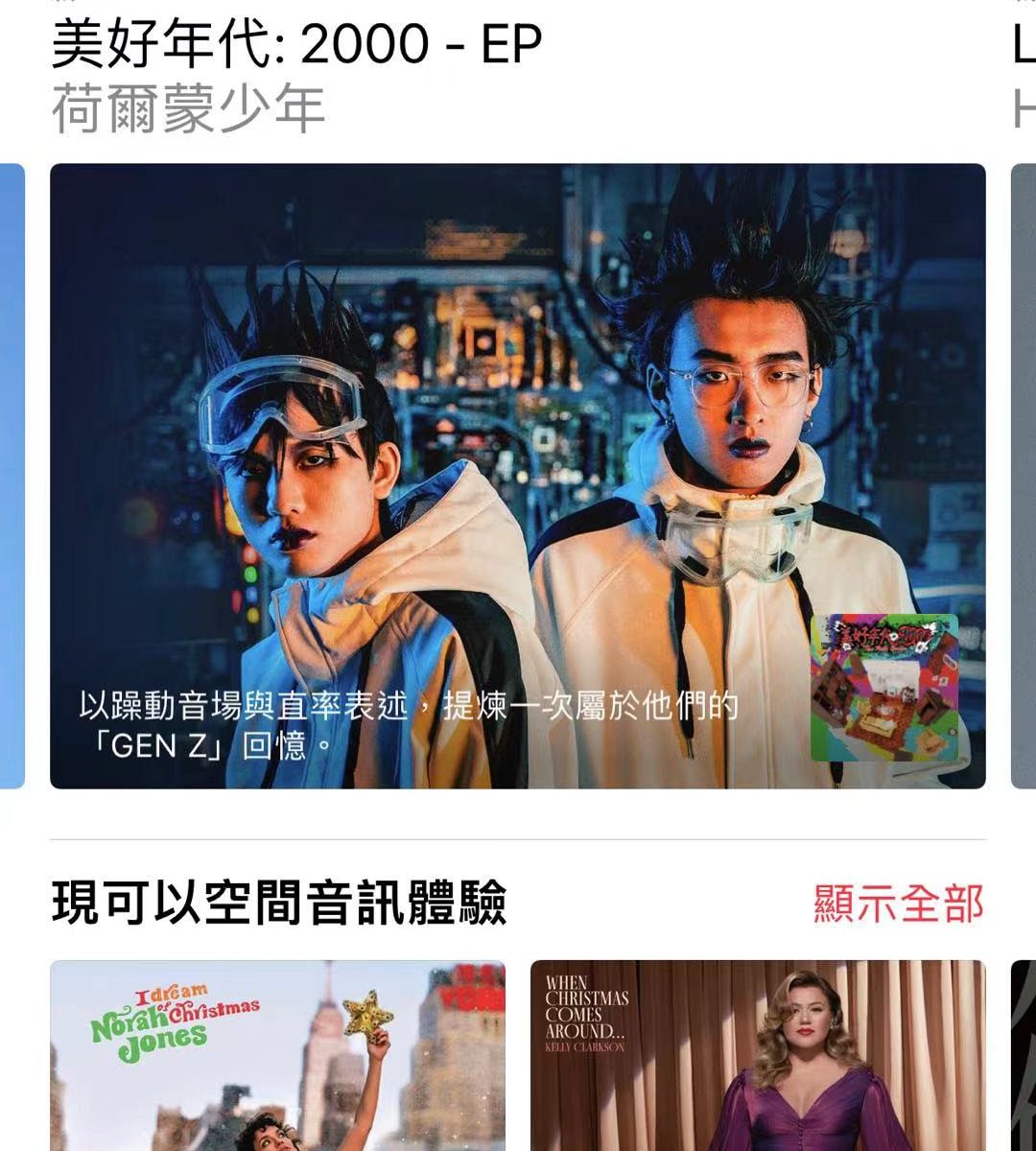Tap 顯示全部 for spatial audio section
The height and width of the screenshot is (1151, 1036).
point(899,904)
